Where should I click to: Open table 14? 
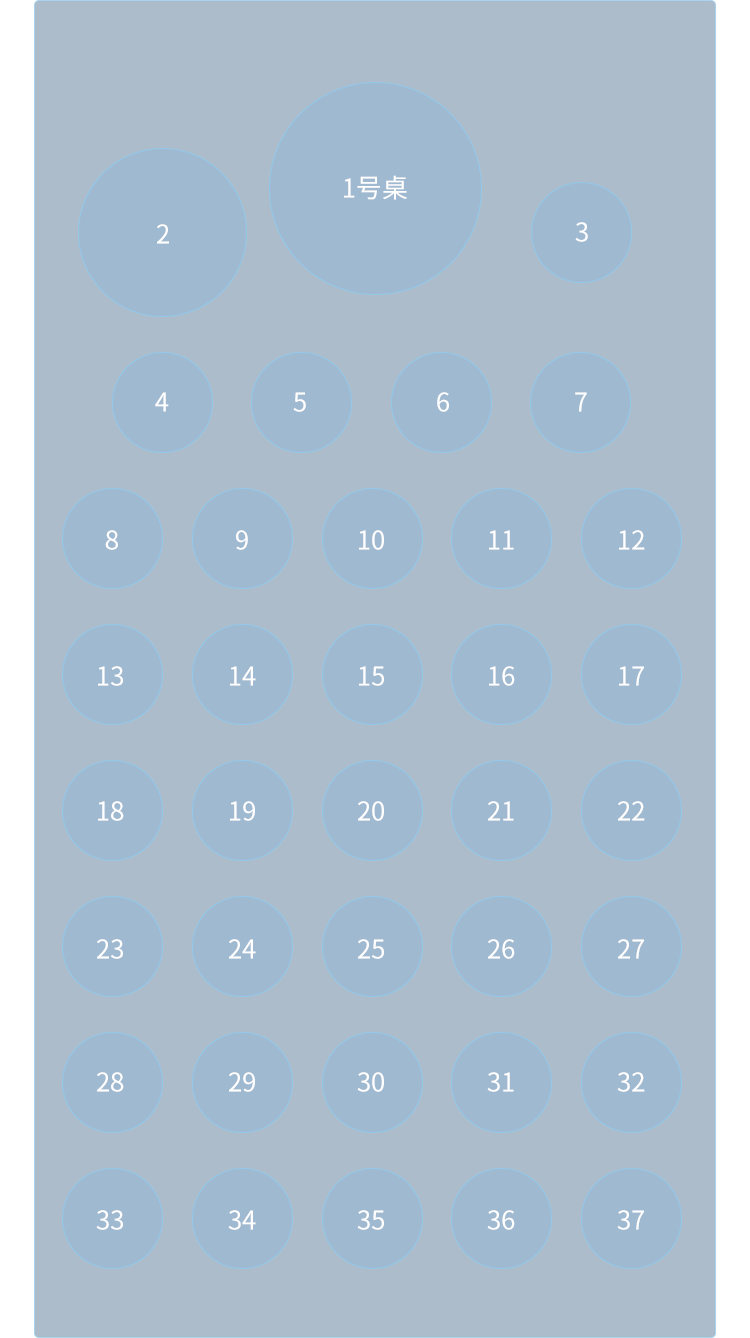242,675
